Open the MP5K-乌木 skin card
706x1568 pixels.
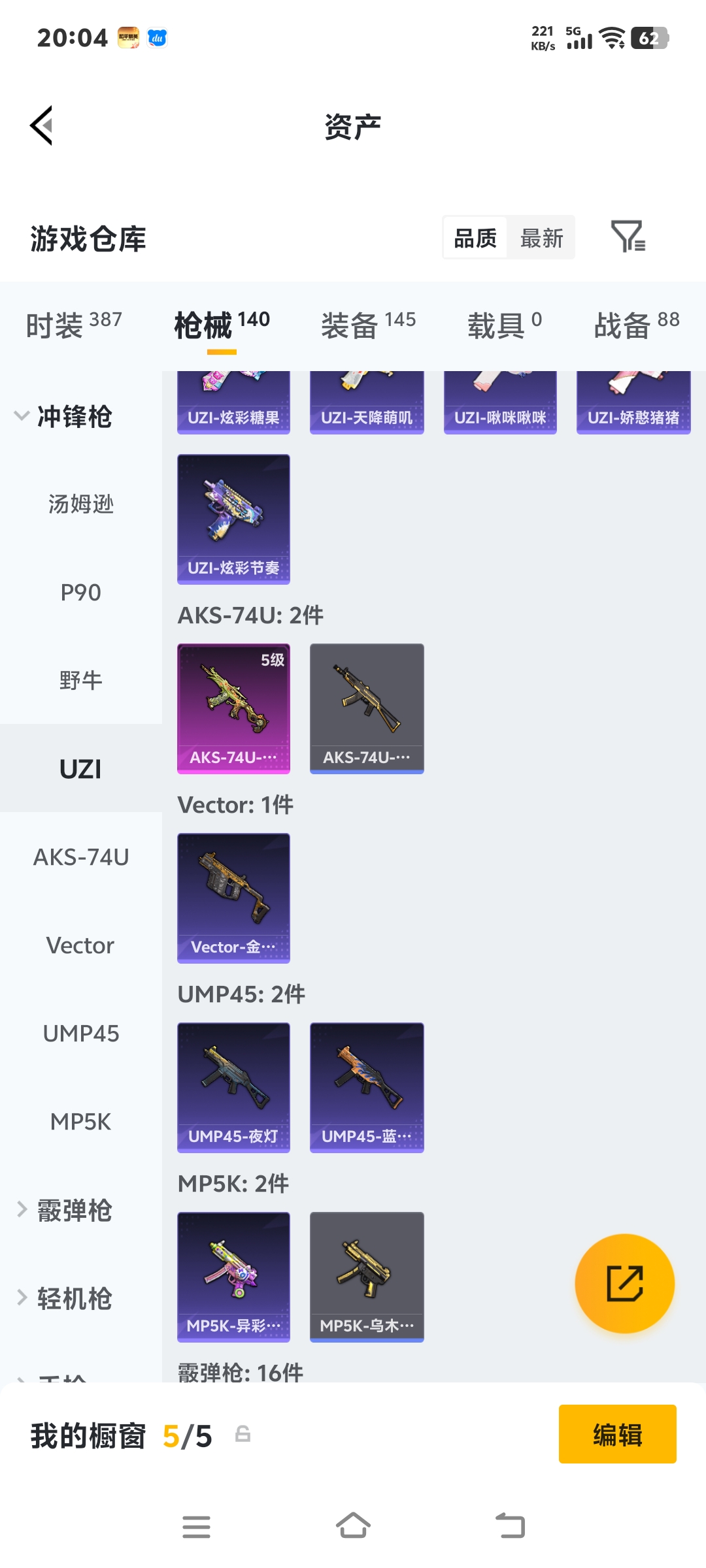click(x=367, y=1277)
